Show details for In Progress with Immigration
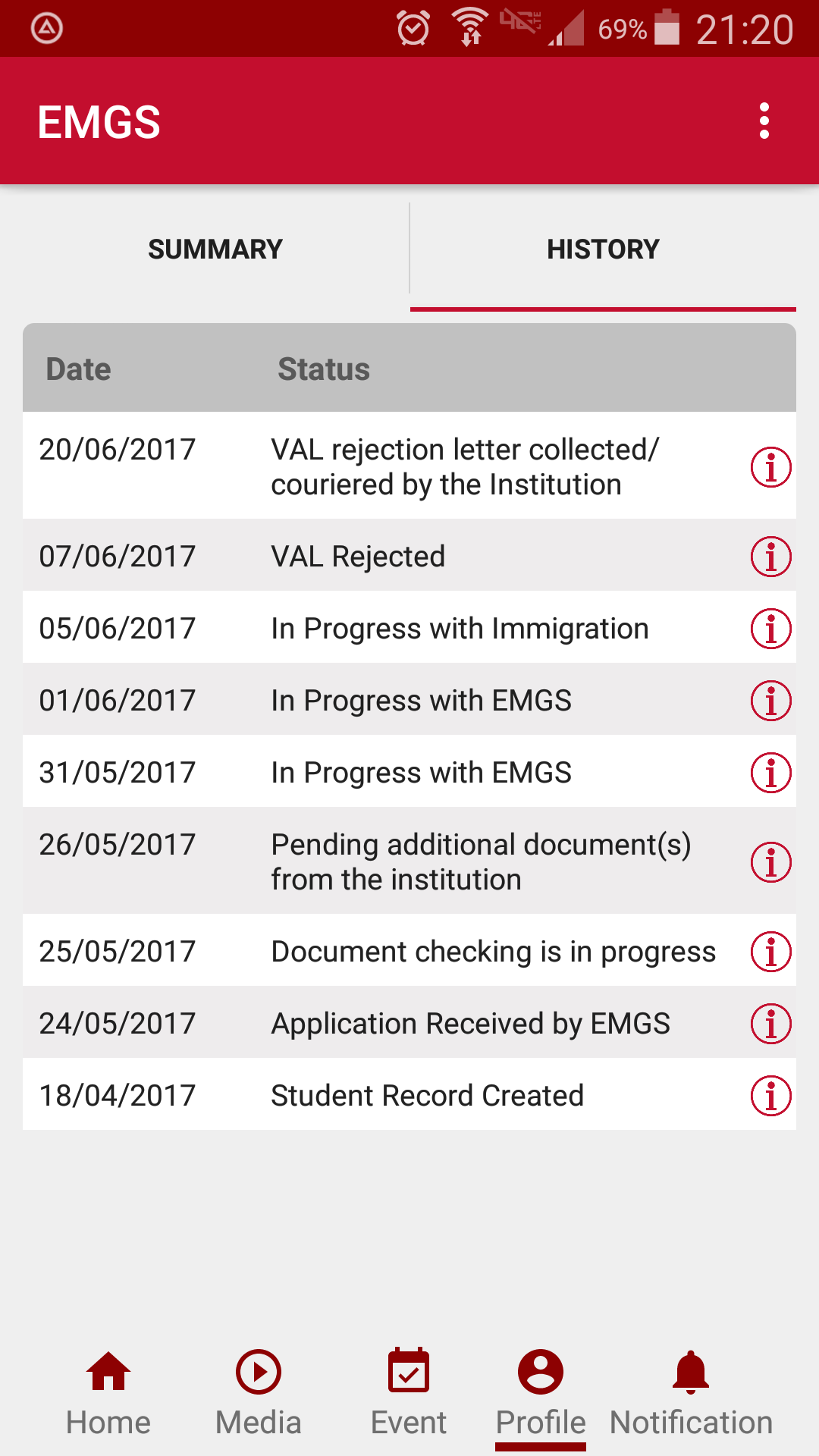This screenshot has width=819, height=1456. 770,629
